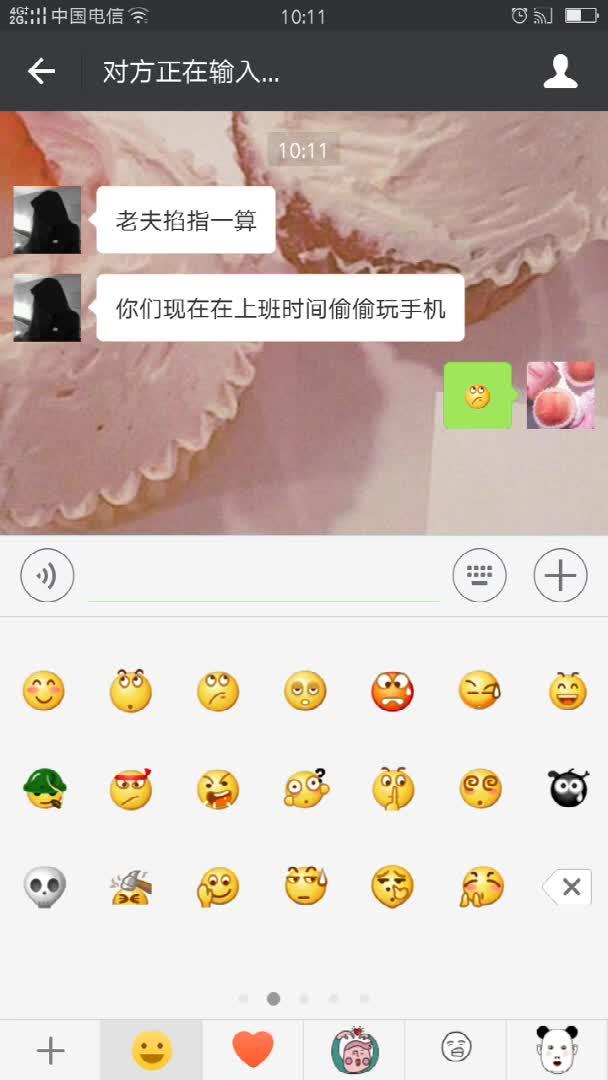Open the sender's avatar beside 老夫掐指一算
Viewport: 608px width, 1080px height.
click(48, 220)
